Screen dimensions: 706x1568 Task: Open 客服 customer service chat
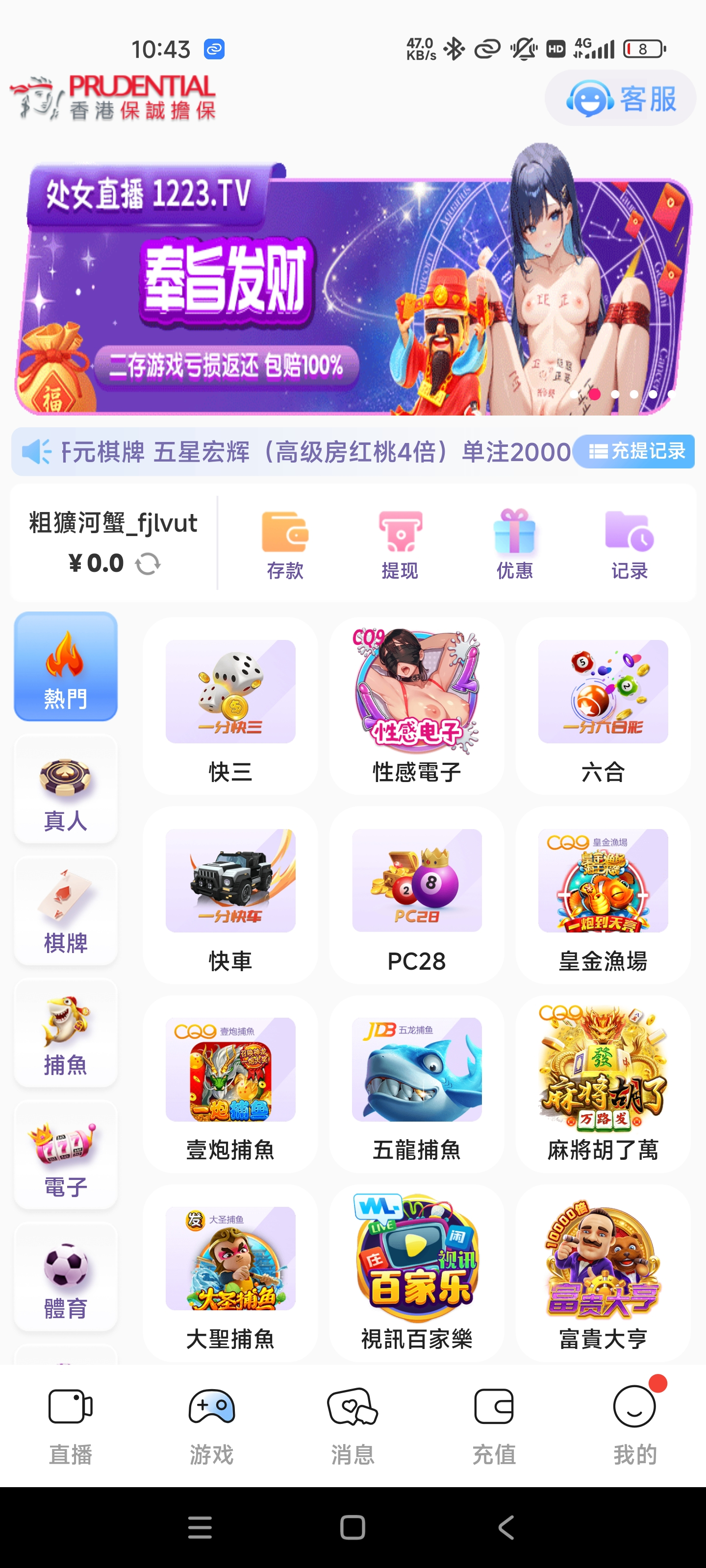[x=620, y=98]
